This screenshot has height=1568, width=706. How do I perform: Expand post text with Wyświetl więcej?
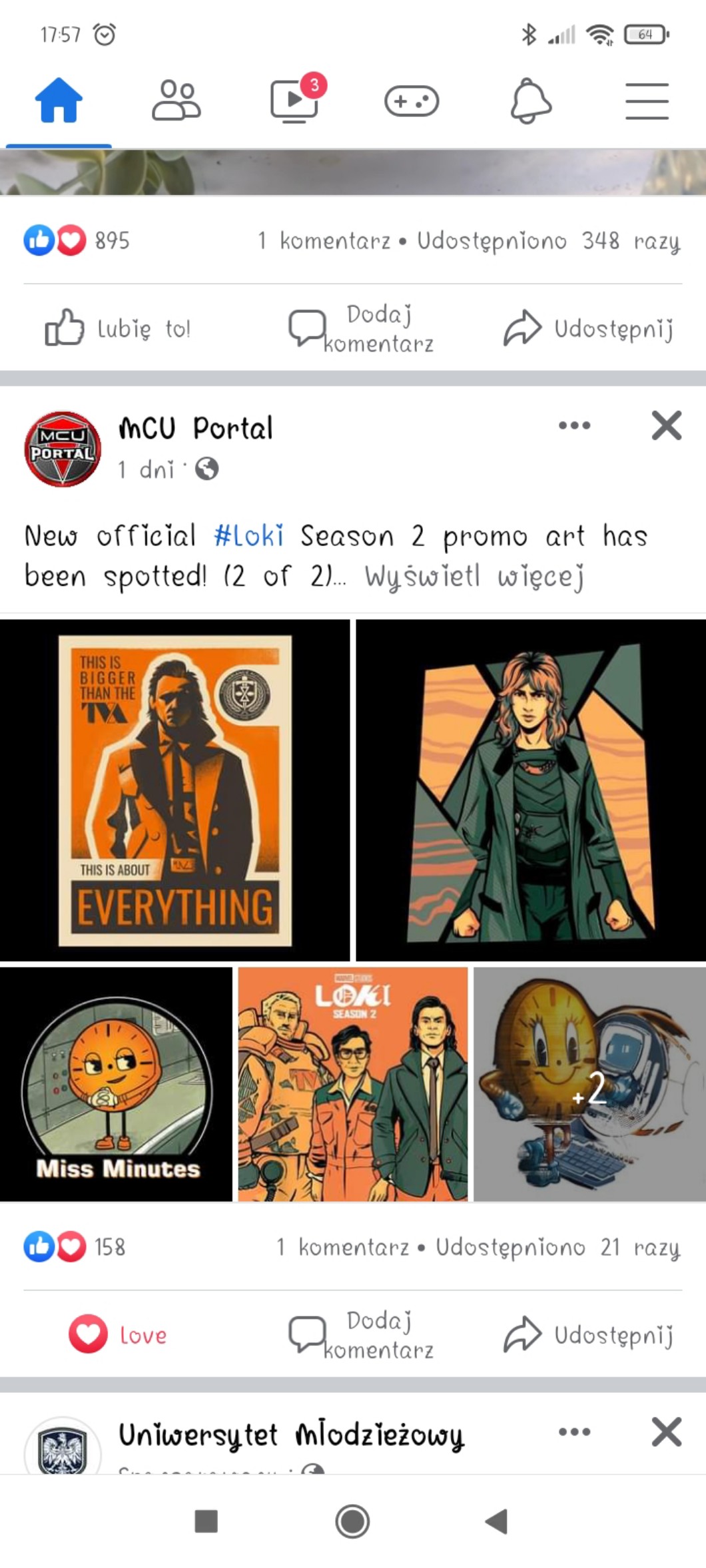tap(474, 577)
